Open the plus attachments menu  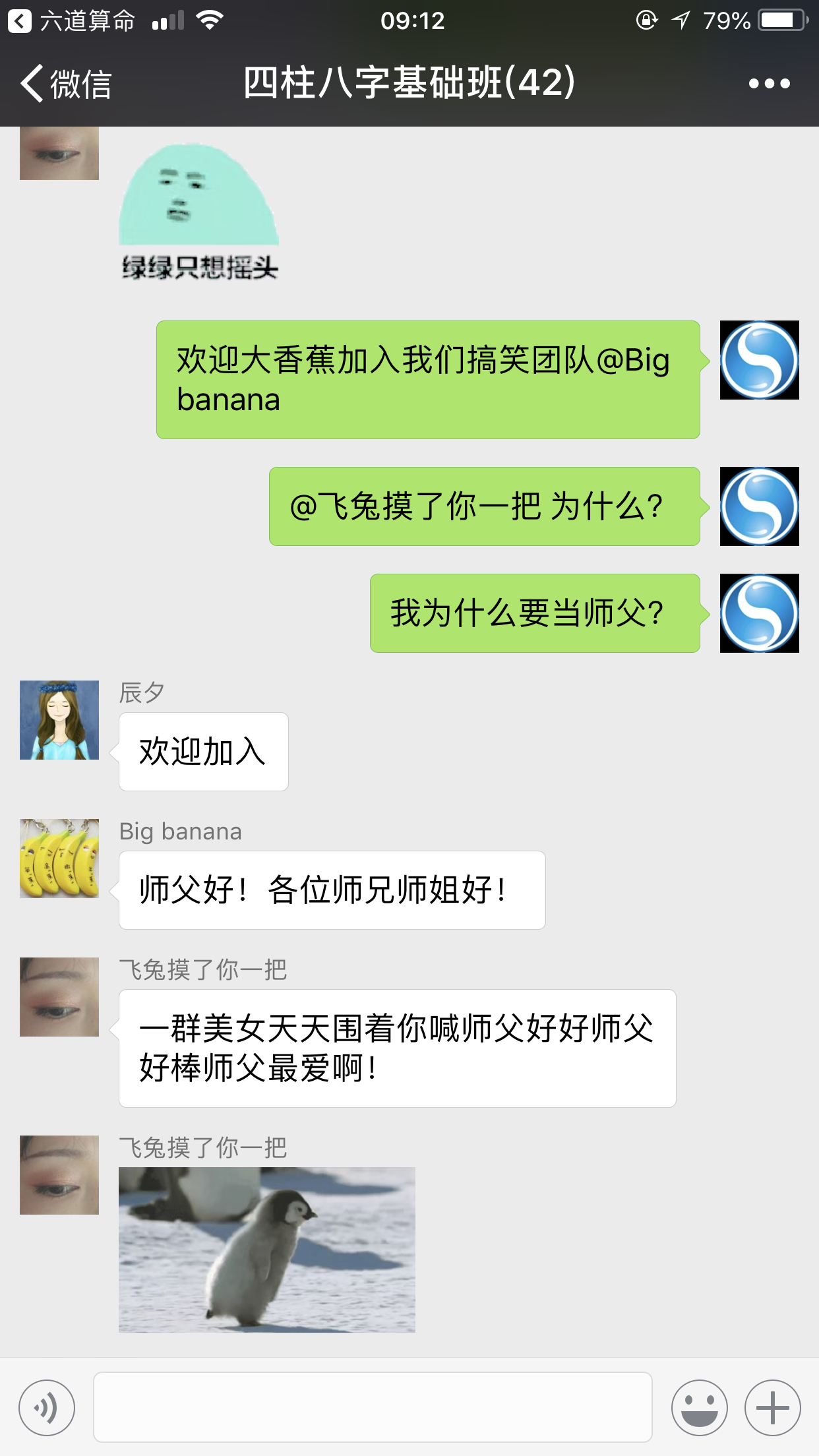point(772,1408)
